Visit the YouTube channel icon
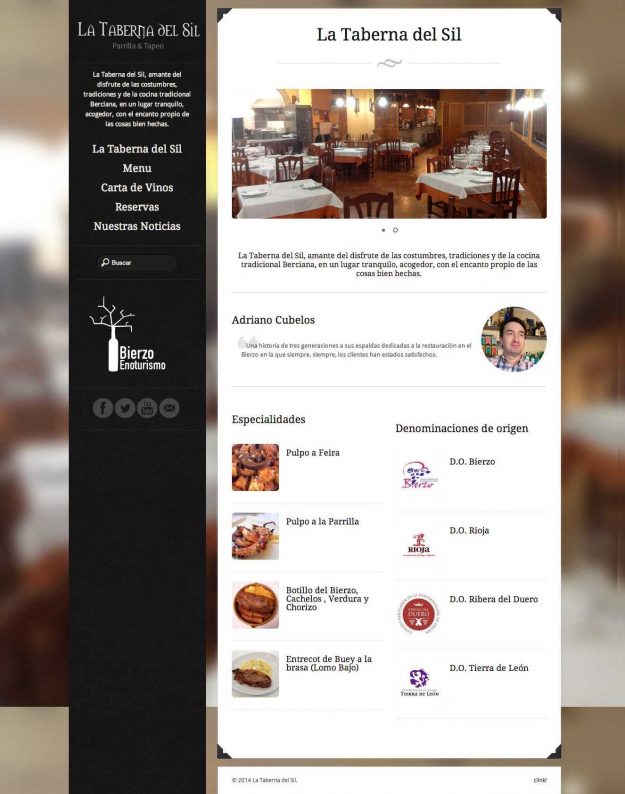 tap(147, 408)
